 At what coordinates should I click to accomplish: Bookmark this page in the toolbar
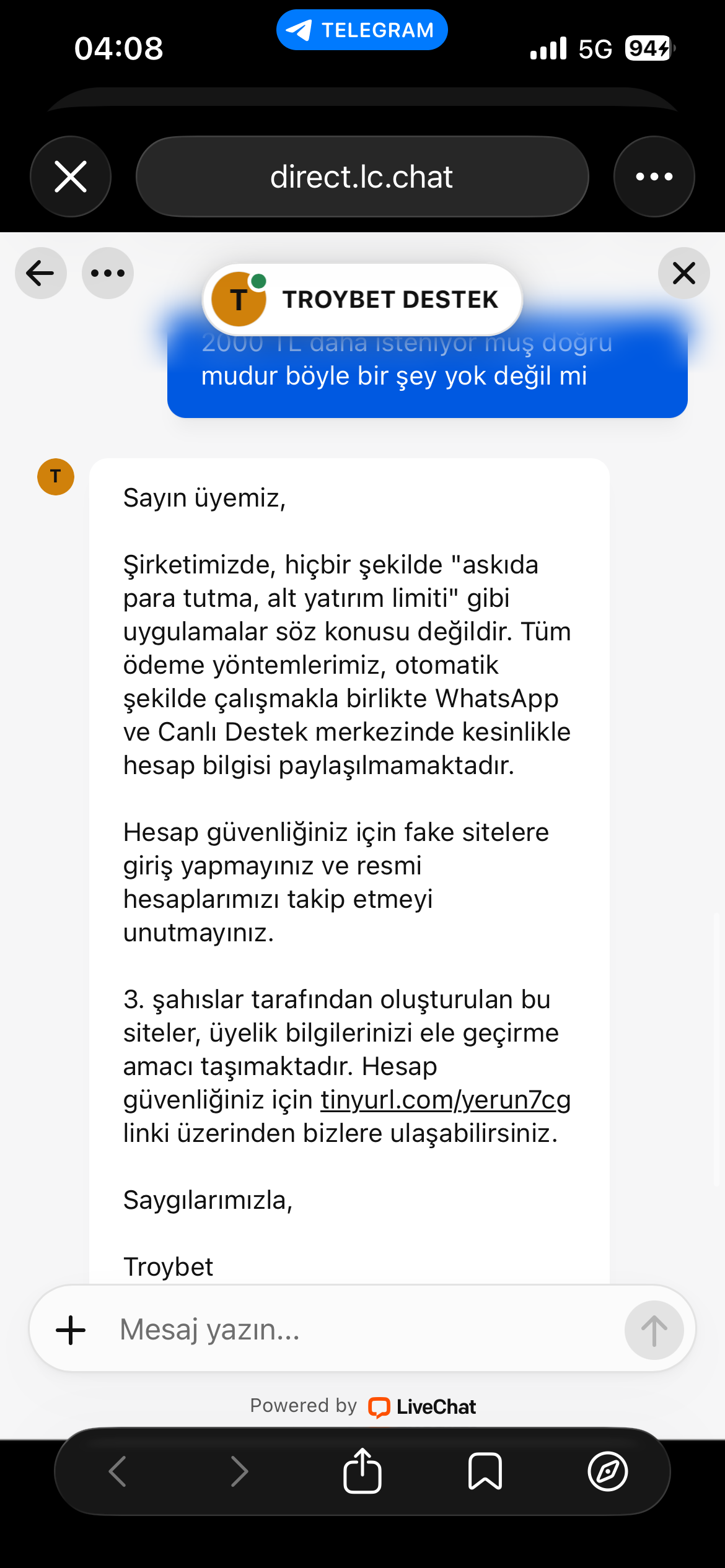pos(485,1471)
